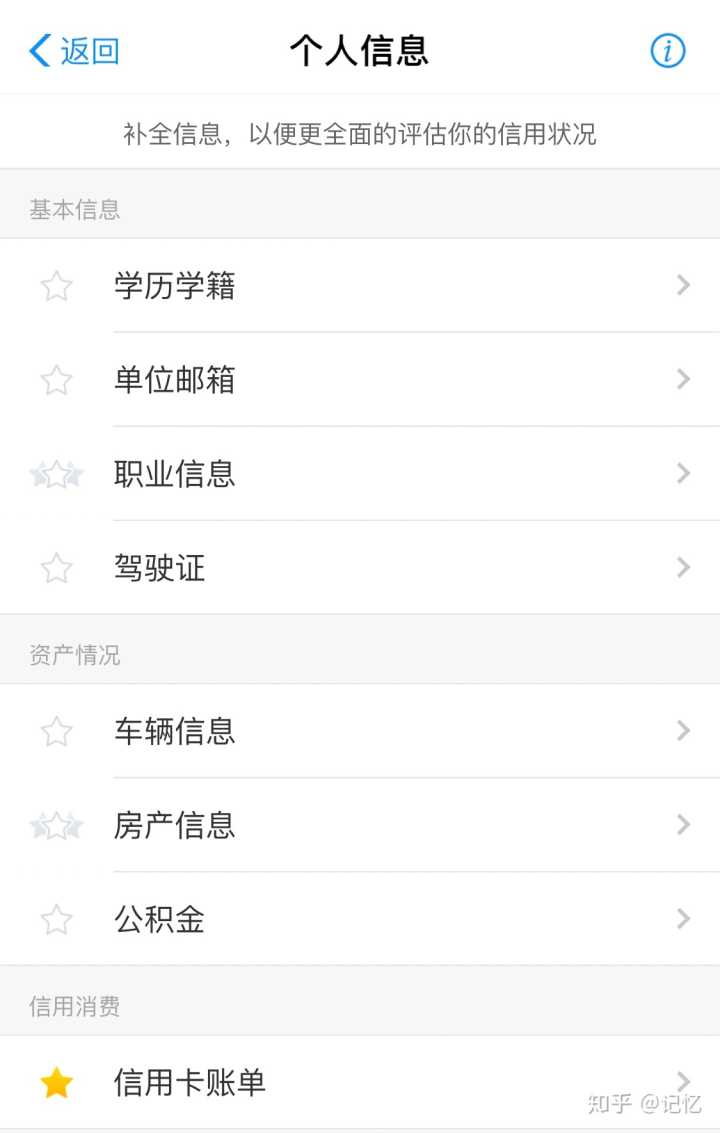
Task: Go to 房产信息
Action: coord(360,825)
